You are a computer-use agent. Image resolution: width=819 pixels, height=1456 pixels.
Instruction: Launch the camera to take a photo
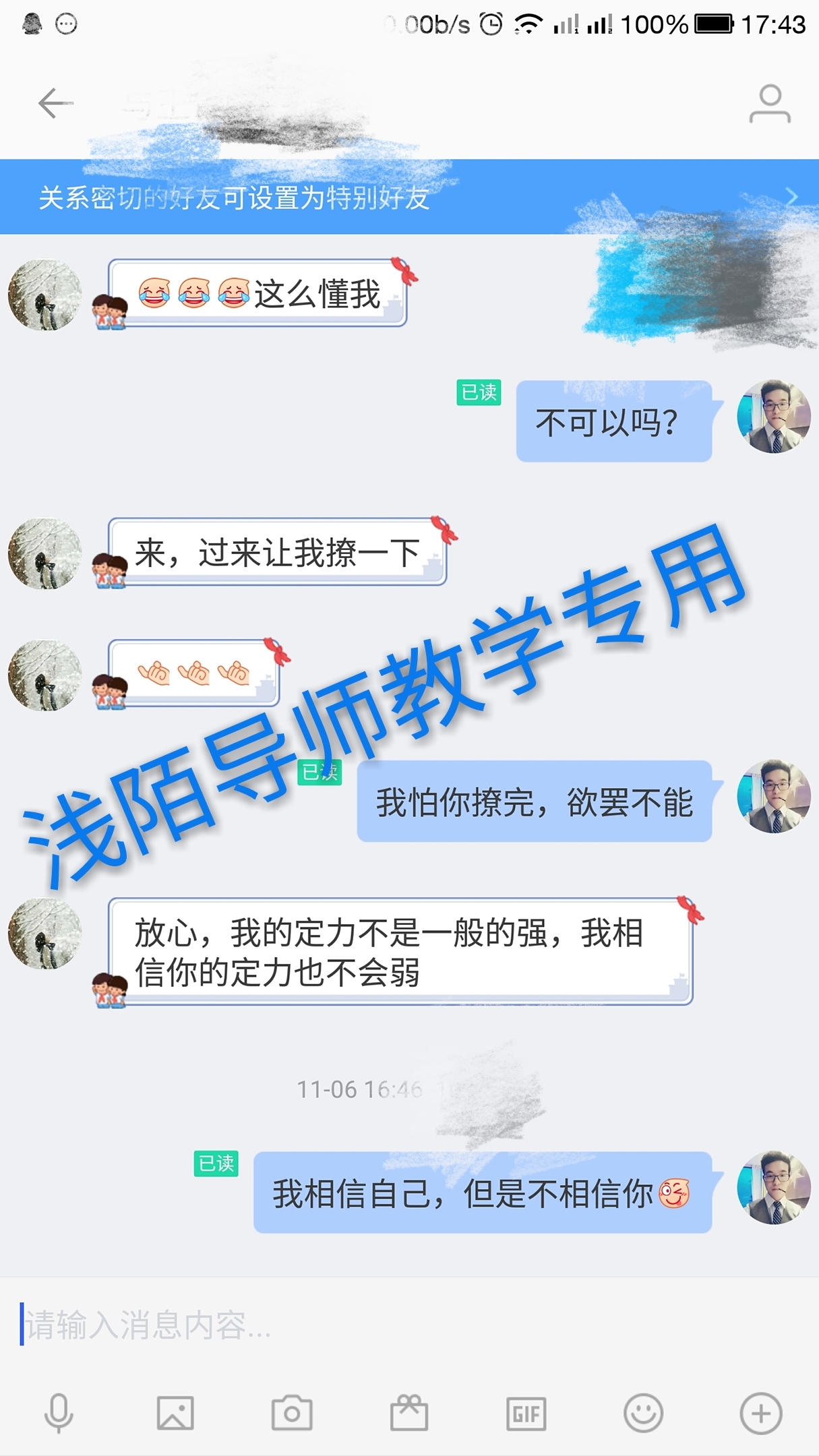292,1413
